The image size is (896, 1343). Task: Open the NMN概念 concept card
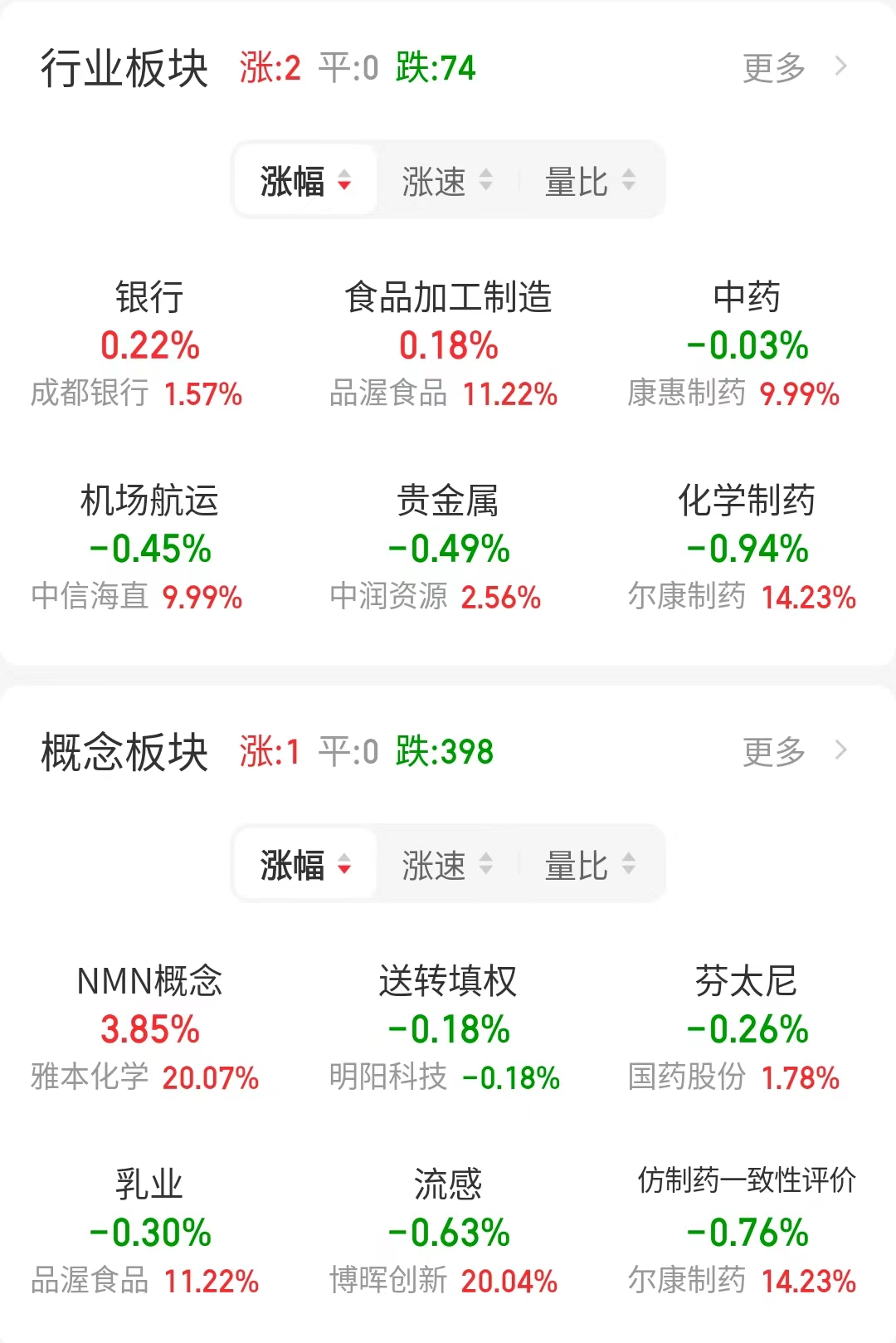pyautogui.click(x=149, y=1028)
